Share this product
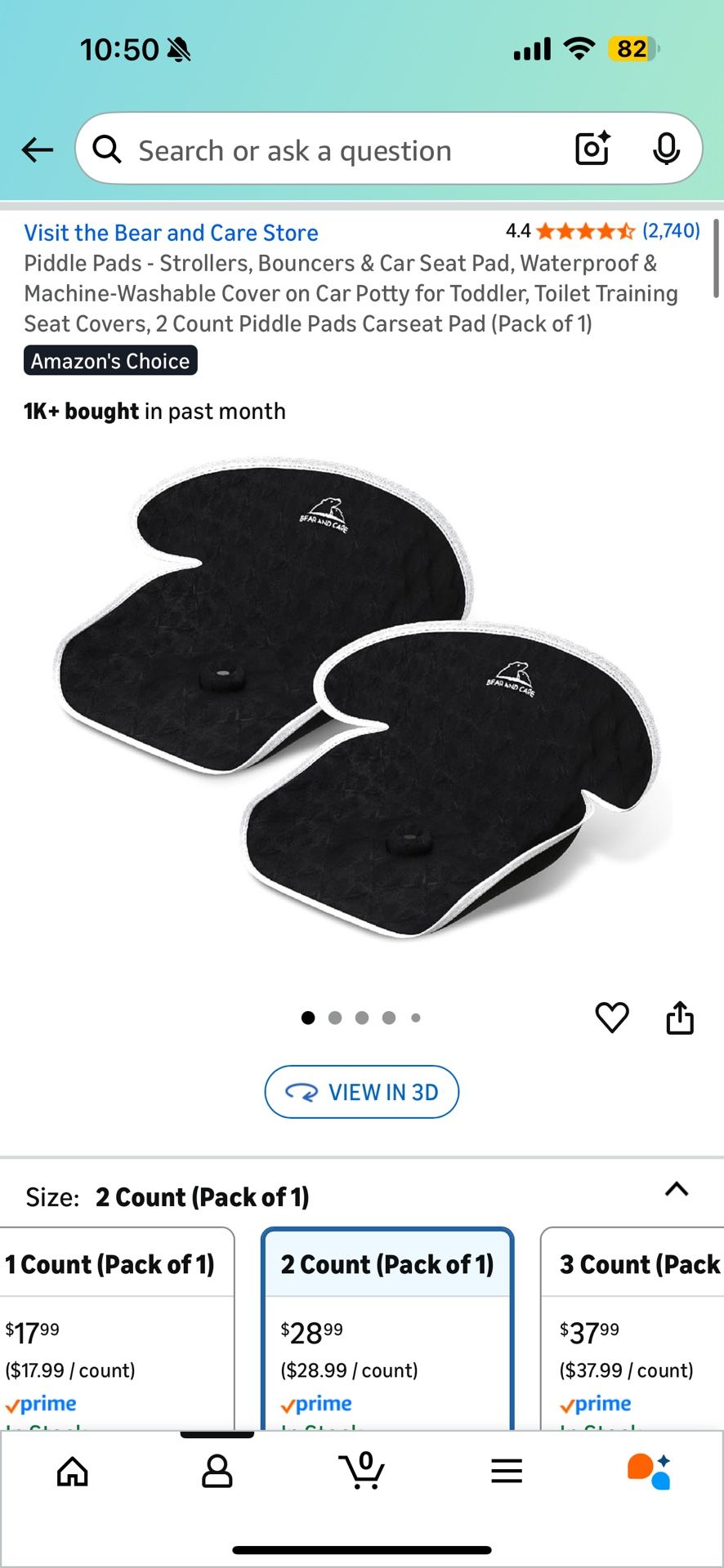Image resolution: width=724 pixels, height=1568 pixels. point(680,1018)
